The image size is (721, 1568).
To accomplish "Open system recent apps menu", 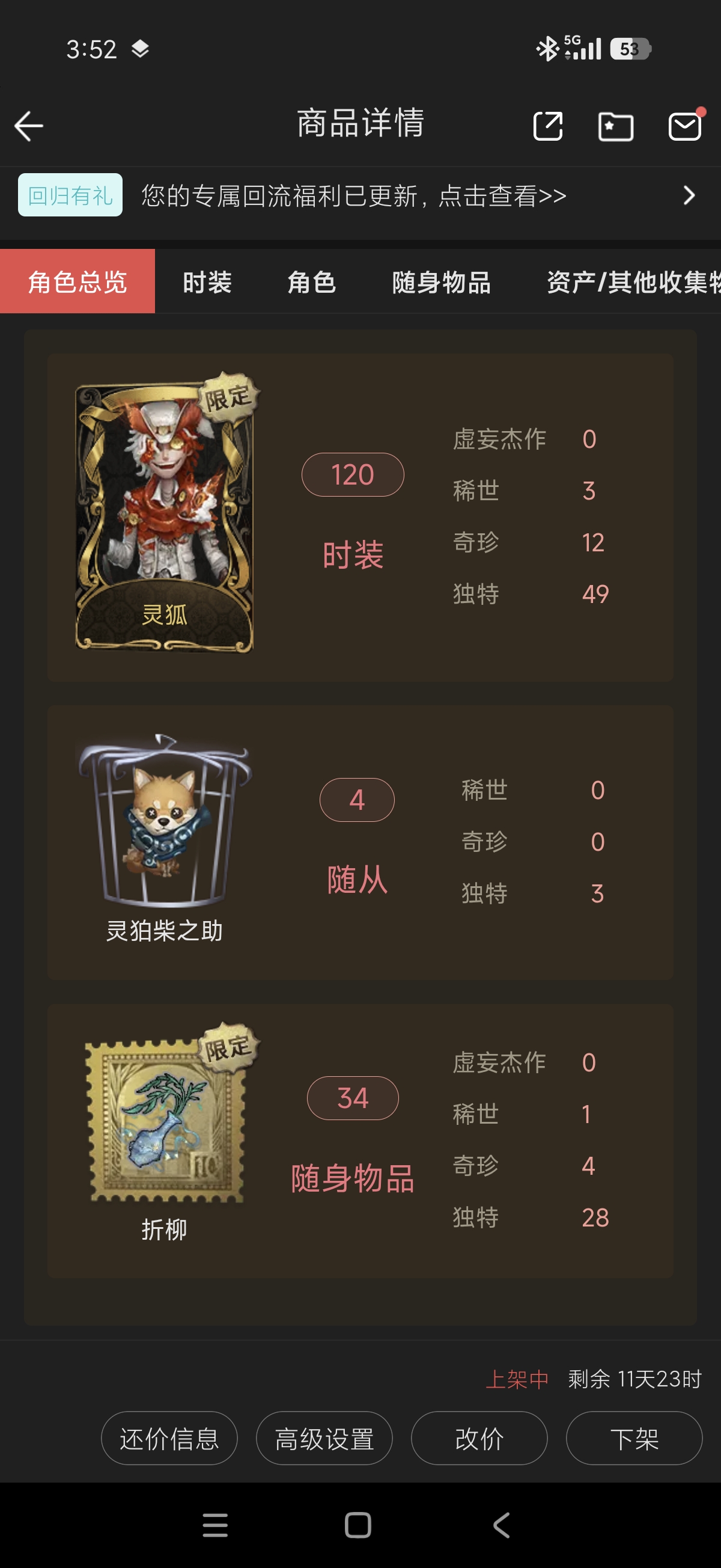I will [214, 1525].
